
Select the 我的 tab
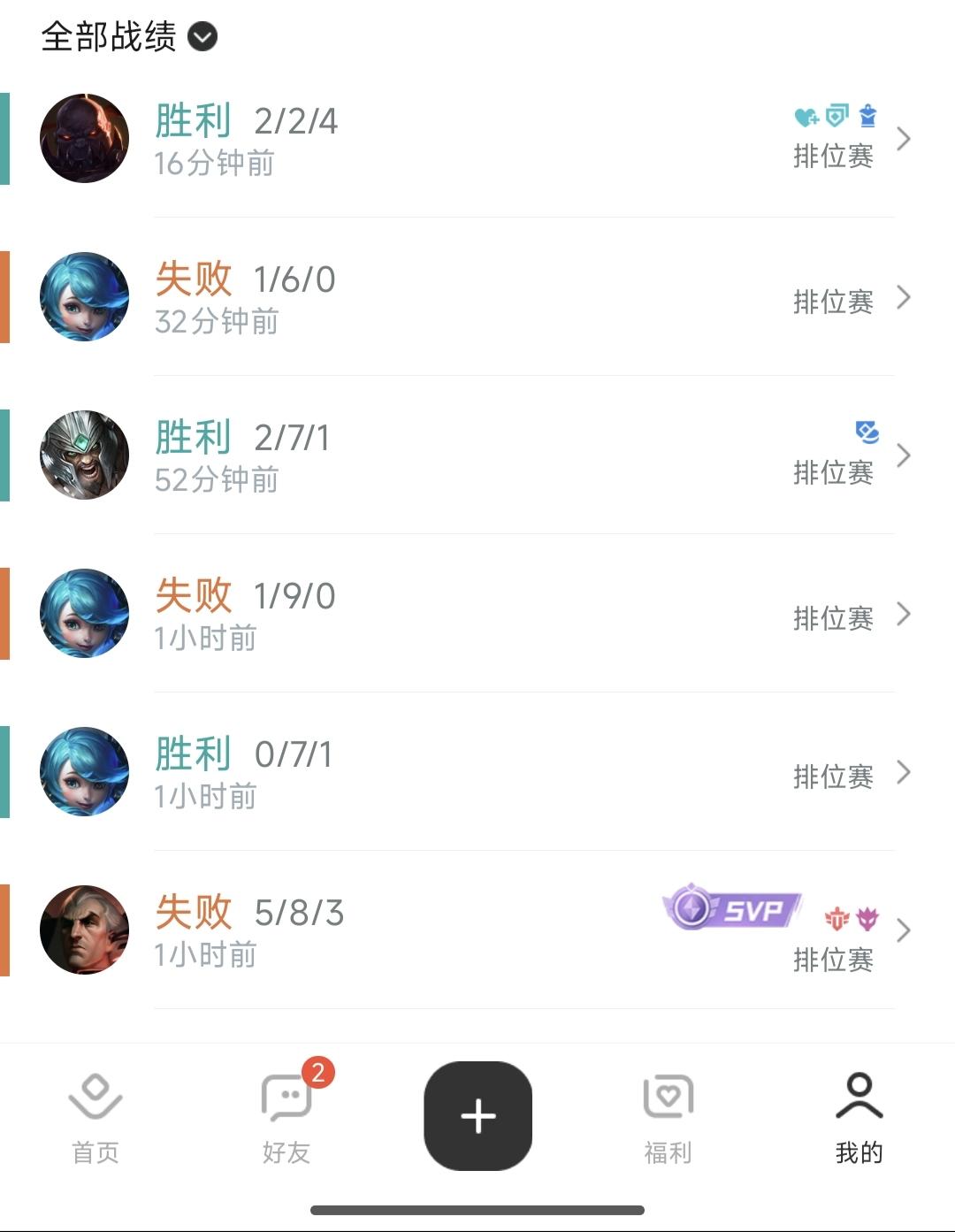[859, 1118]
